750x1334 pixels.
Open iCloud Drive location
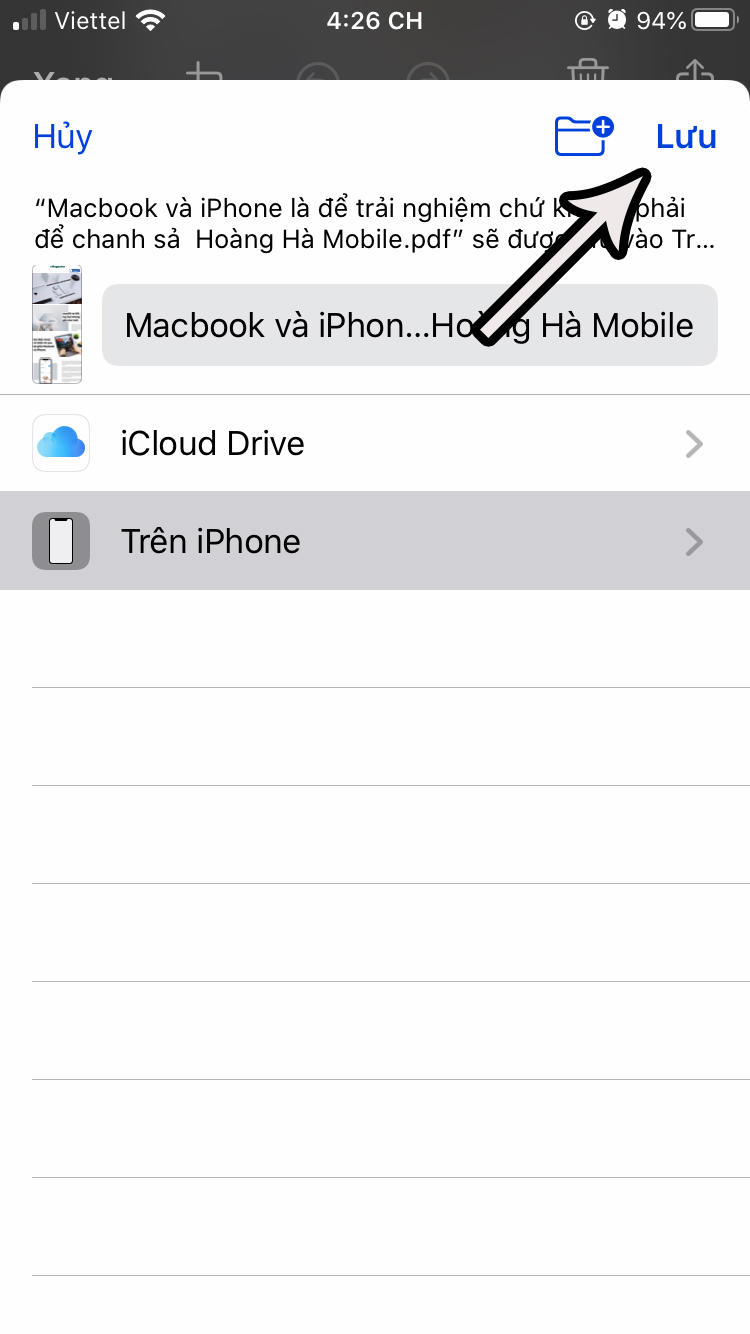[374, 443]
